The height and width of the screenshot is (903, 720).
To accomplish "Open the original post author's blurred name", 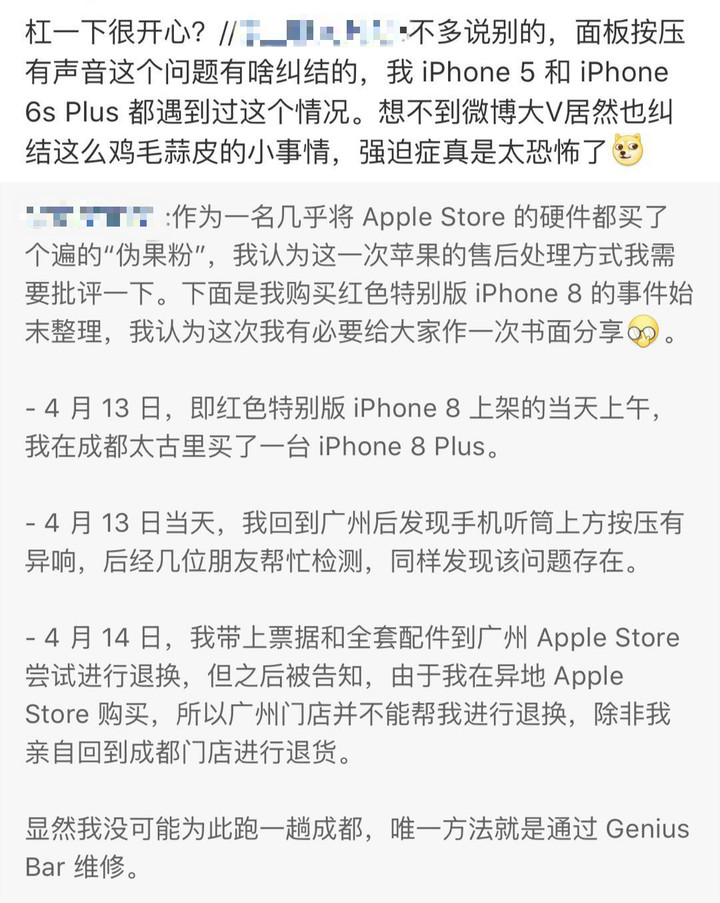I will click(90, 216).
